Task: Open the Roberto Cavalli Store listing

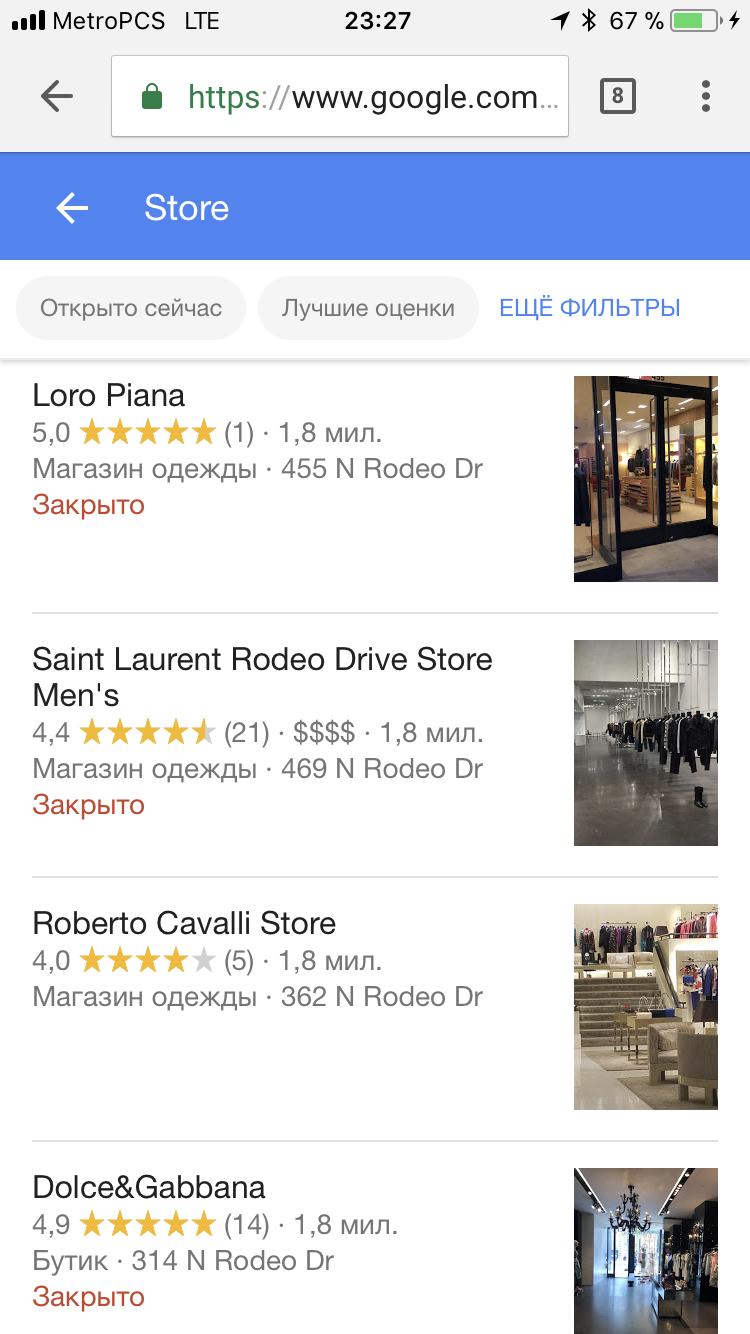Action: pos(375,1008)
